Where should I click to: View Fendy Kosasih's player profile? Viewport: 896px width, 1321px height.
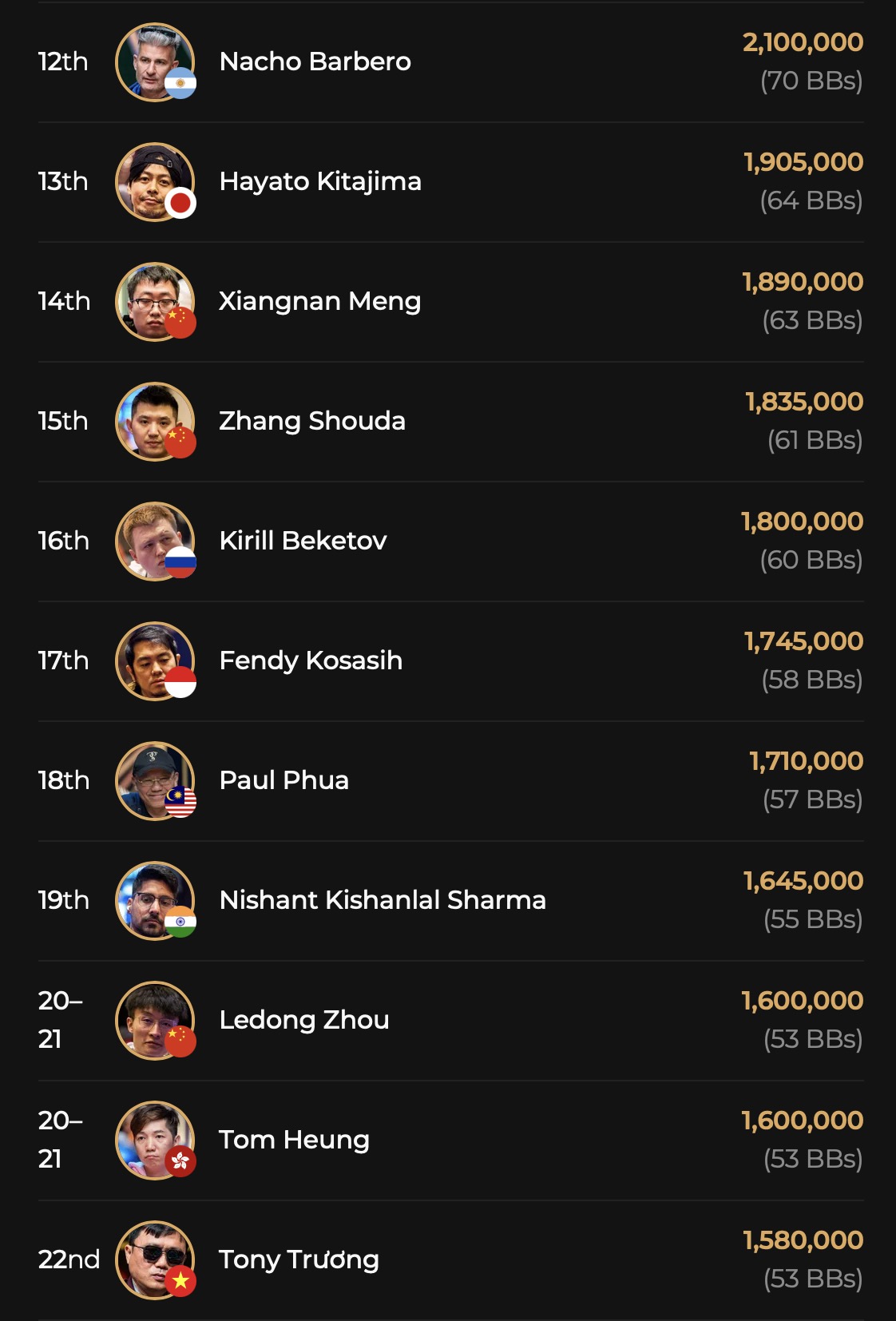[x=310, y=660]
